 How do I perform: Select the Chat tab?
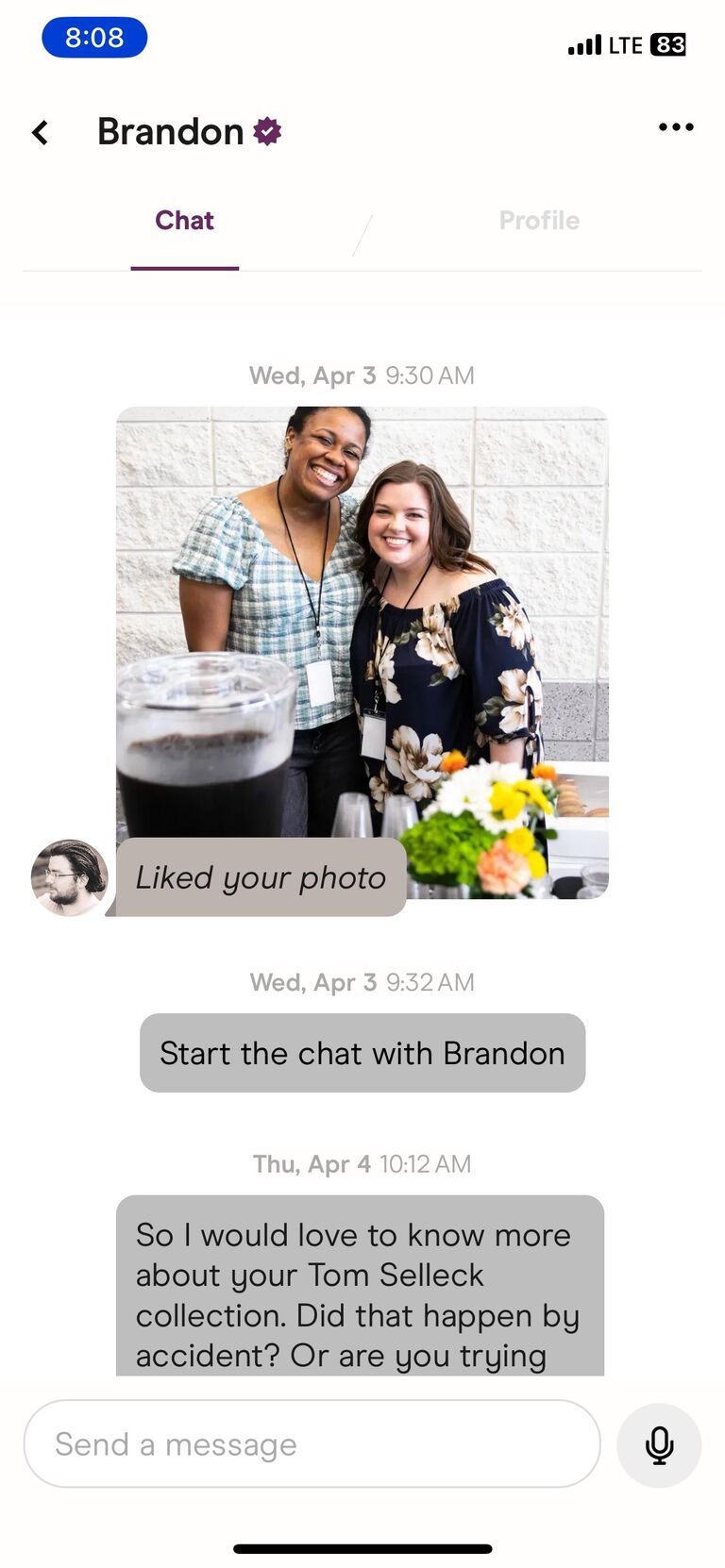[184, 221]
